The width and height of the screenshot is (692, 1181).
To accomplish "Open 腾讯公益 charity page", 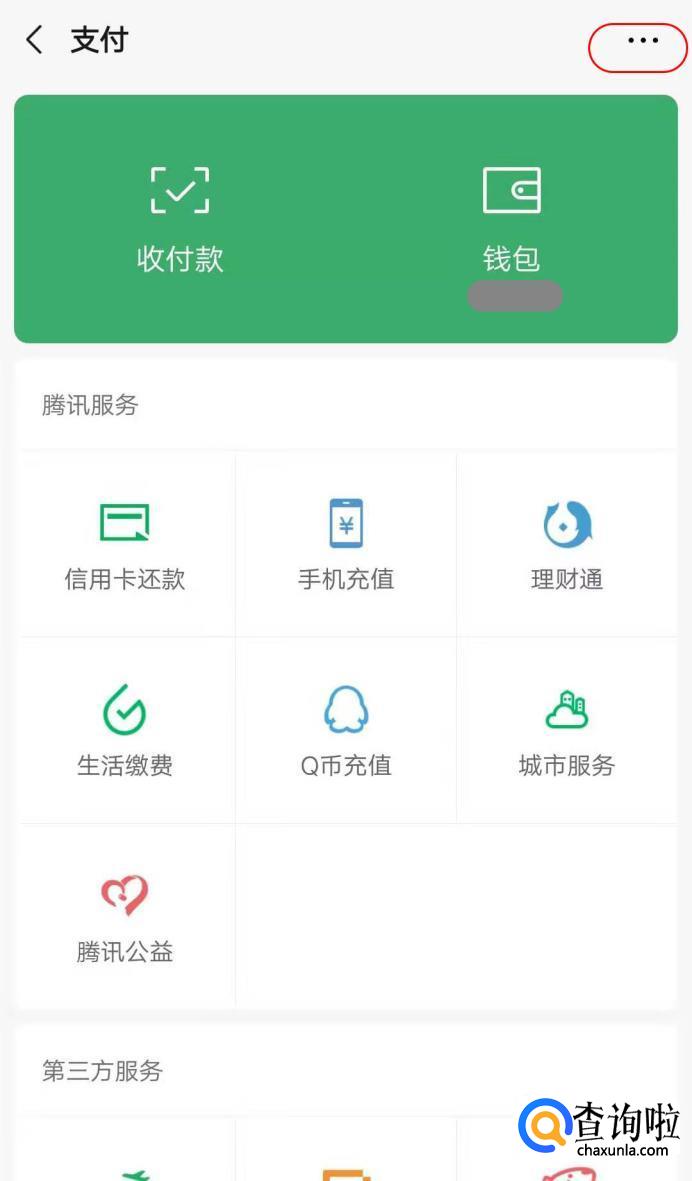I will click(125, 916).
